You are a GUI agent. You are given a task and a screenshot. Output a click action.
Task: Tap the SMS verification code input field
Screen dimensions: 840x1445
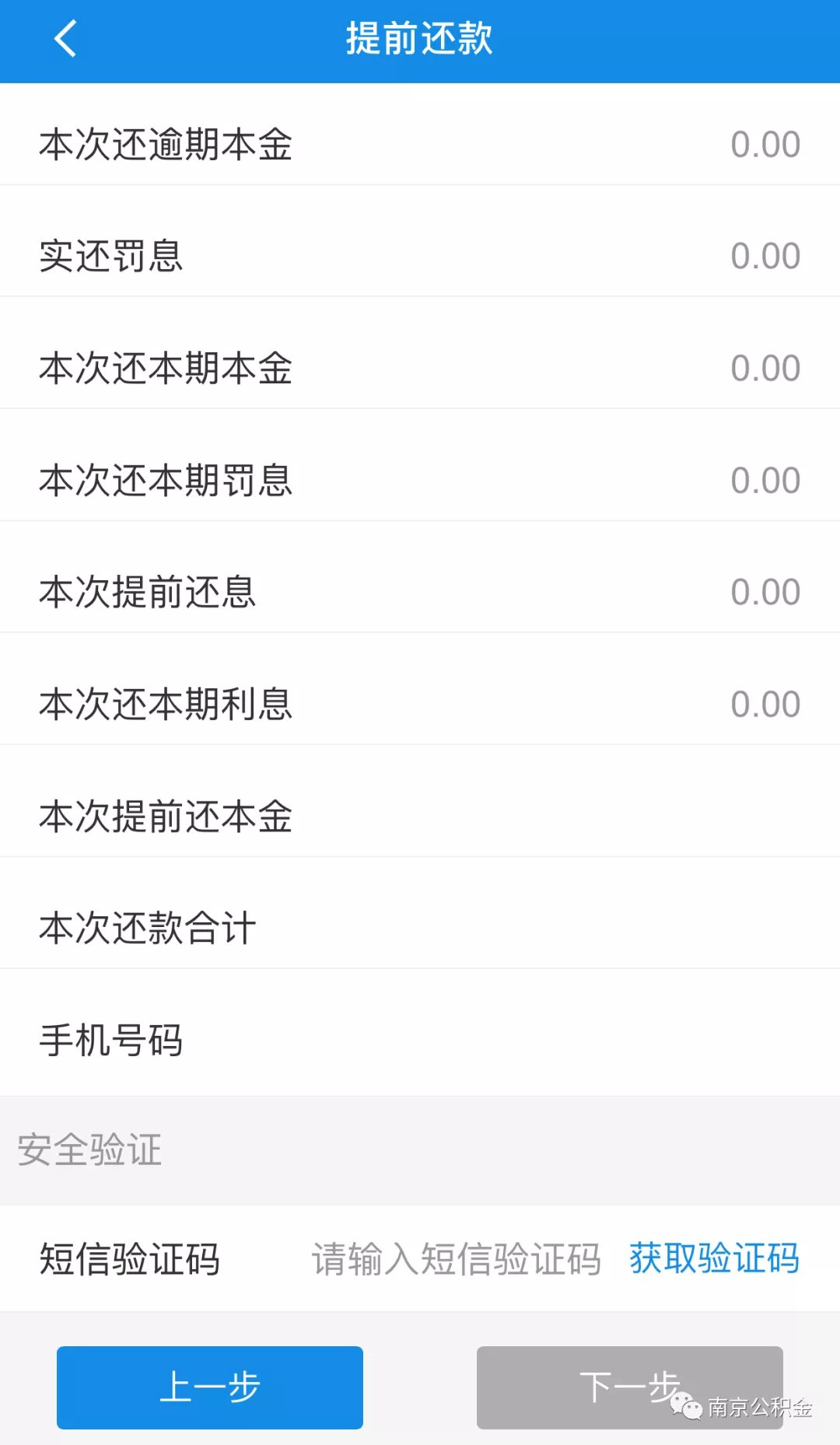click(x=456, y=1259)
